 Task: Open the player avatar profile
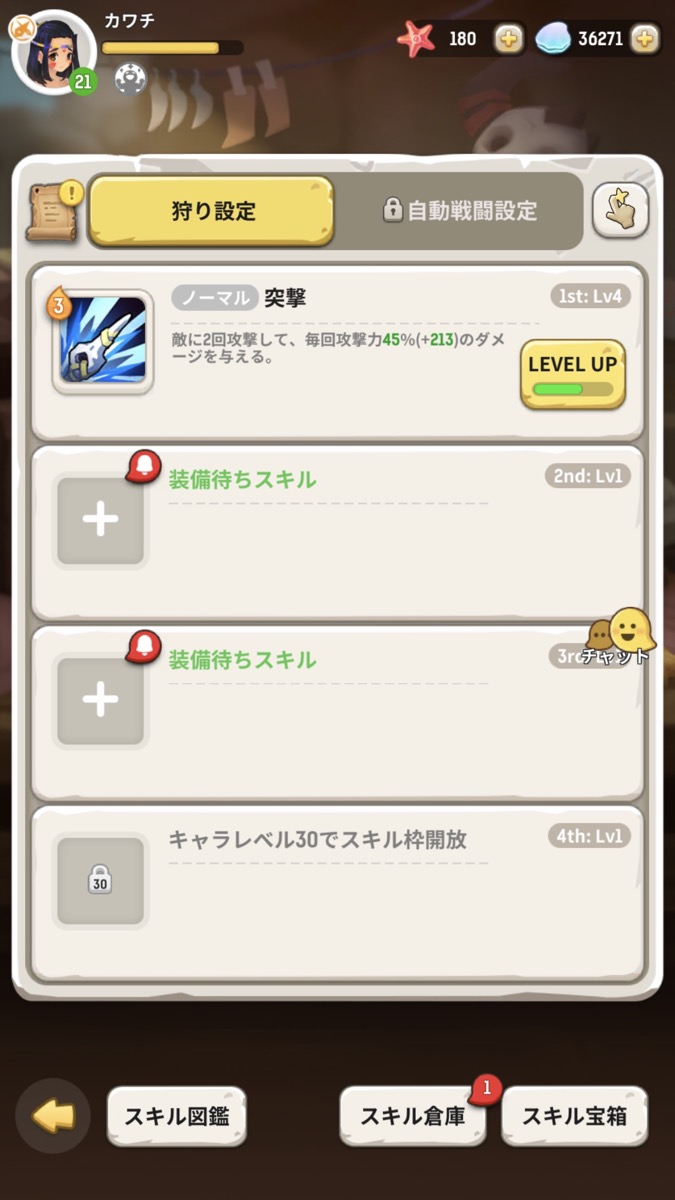(53, 52)
